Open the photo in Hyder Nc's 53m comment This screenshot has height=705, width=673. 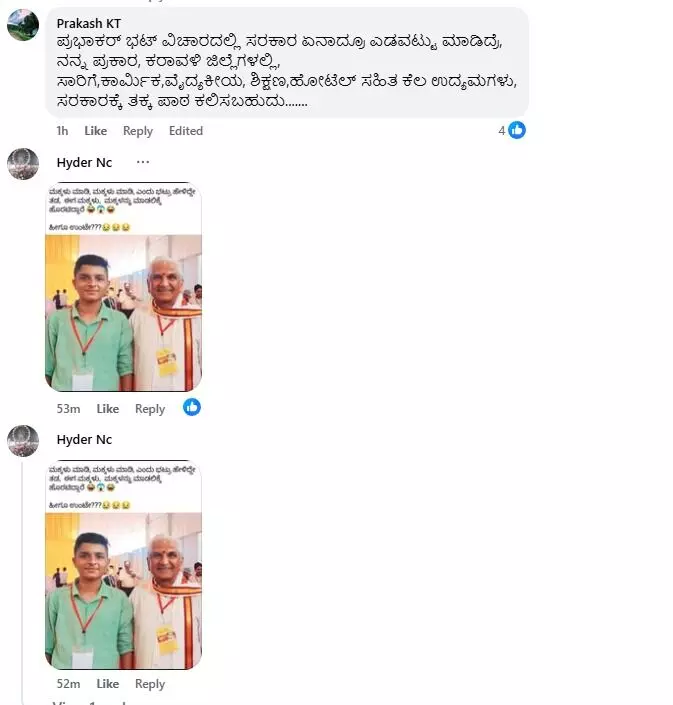point(123,287)
